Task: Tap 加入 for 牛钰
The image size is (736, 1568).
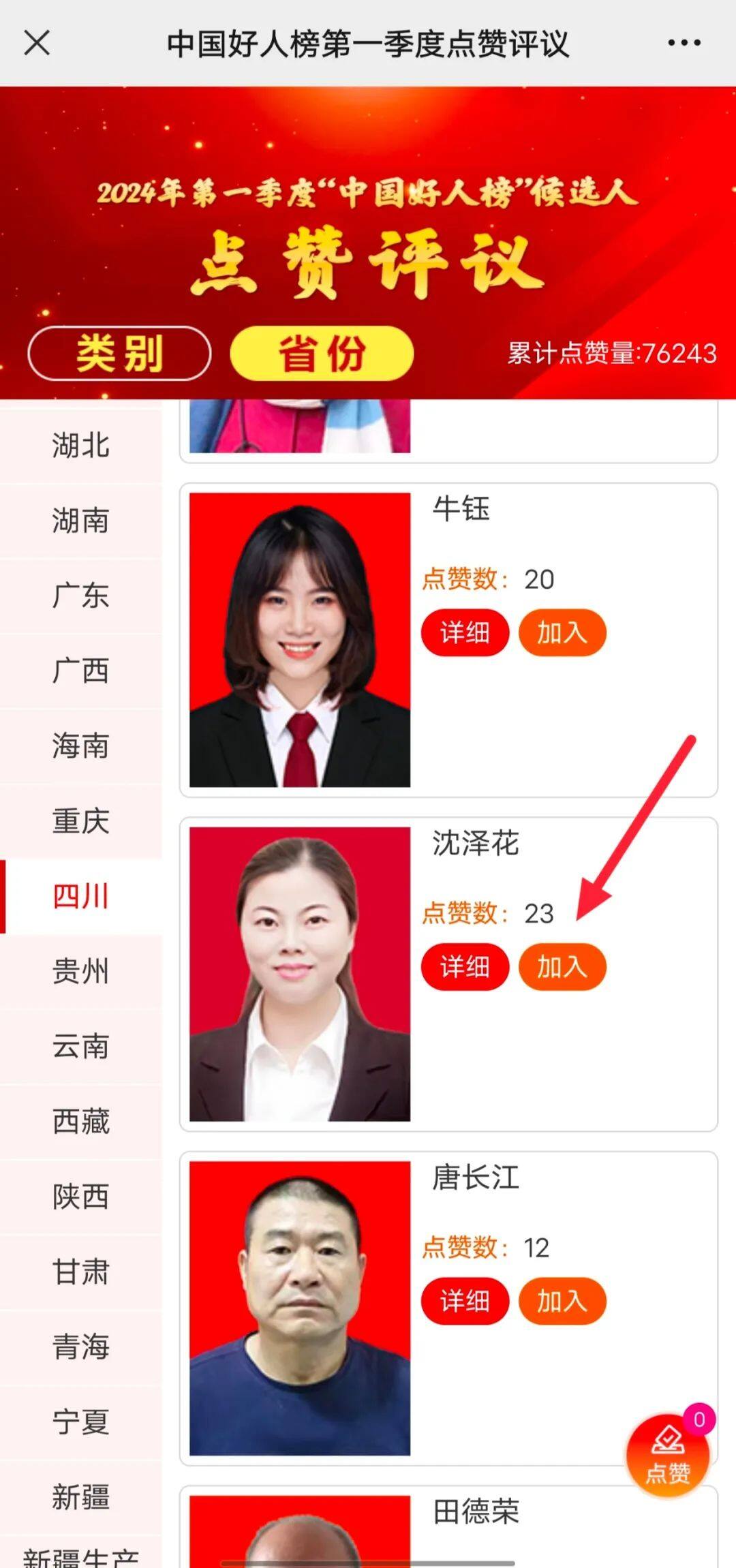Action: [x=562, y=633]
